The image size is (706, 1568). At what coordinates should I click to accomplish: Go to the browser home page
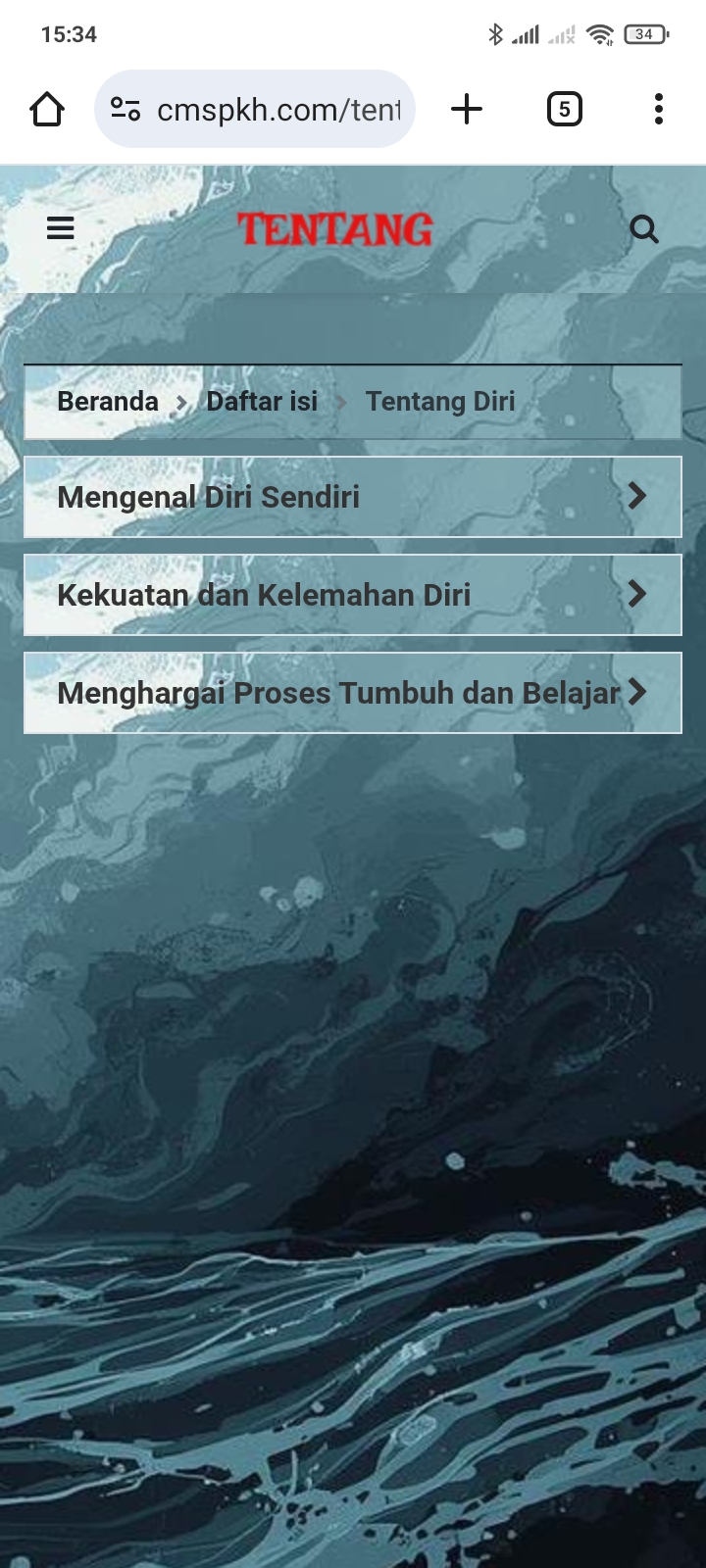tap(47, 109)
